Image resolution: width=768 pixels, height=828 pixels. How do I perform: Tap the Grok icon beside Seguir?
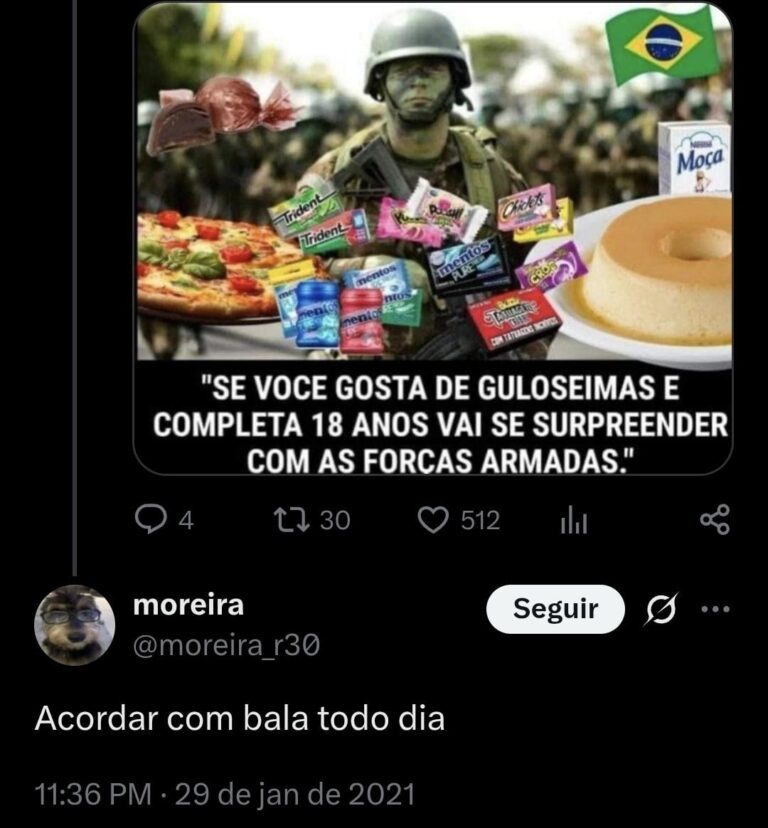660,608
